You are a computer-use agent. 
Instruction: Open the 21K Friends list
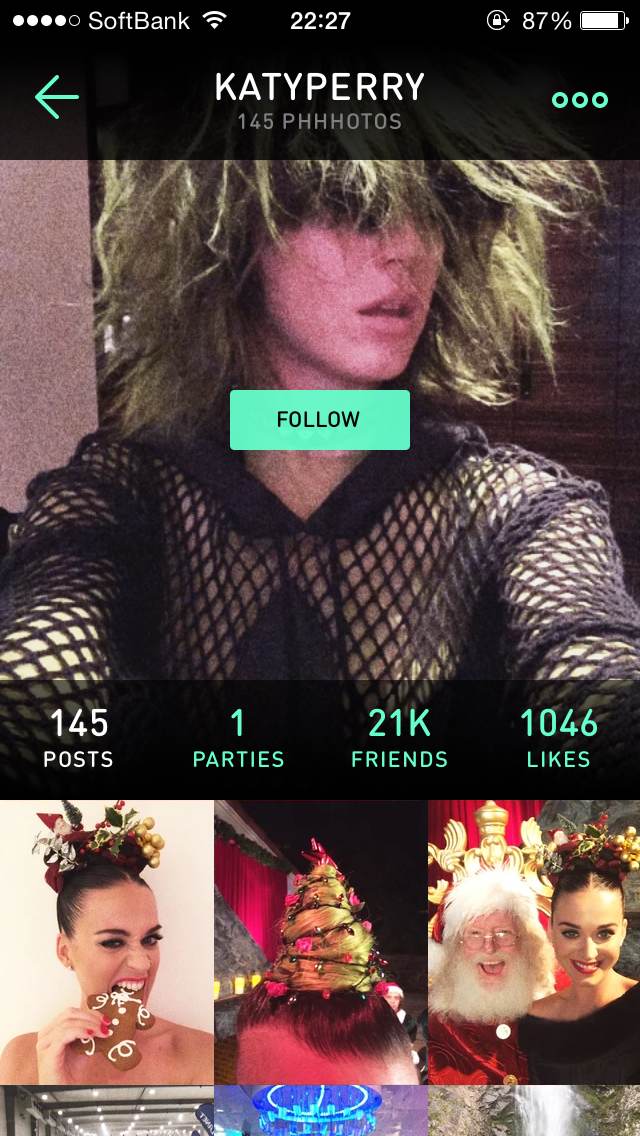[x=399, y=739]
